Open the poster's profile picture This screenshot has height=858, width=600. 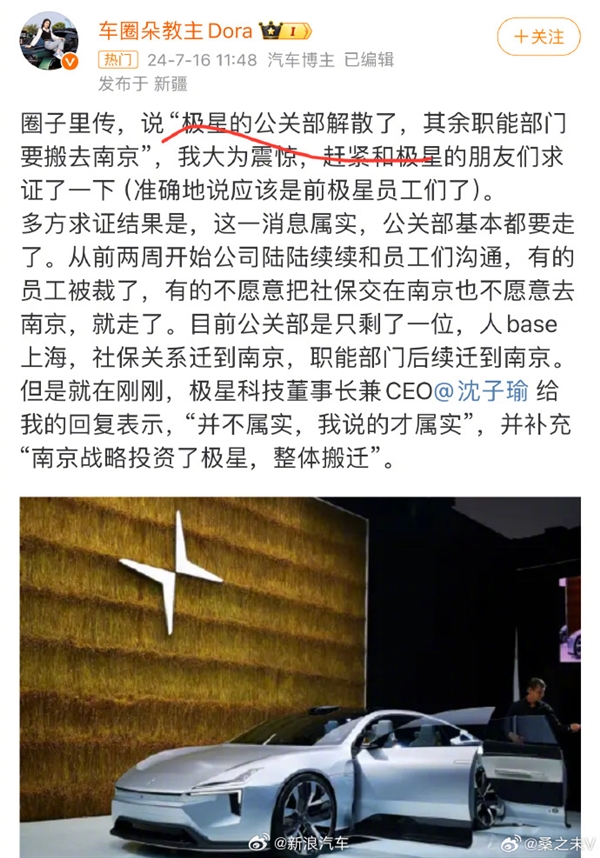point(47,39)
